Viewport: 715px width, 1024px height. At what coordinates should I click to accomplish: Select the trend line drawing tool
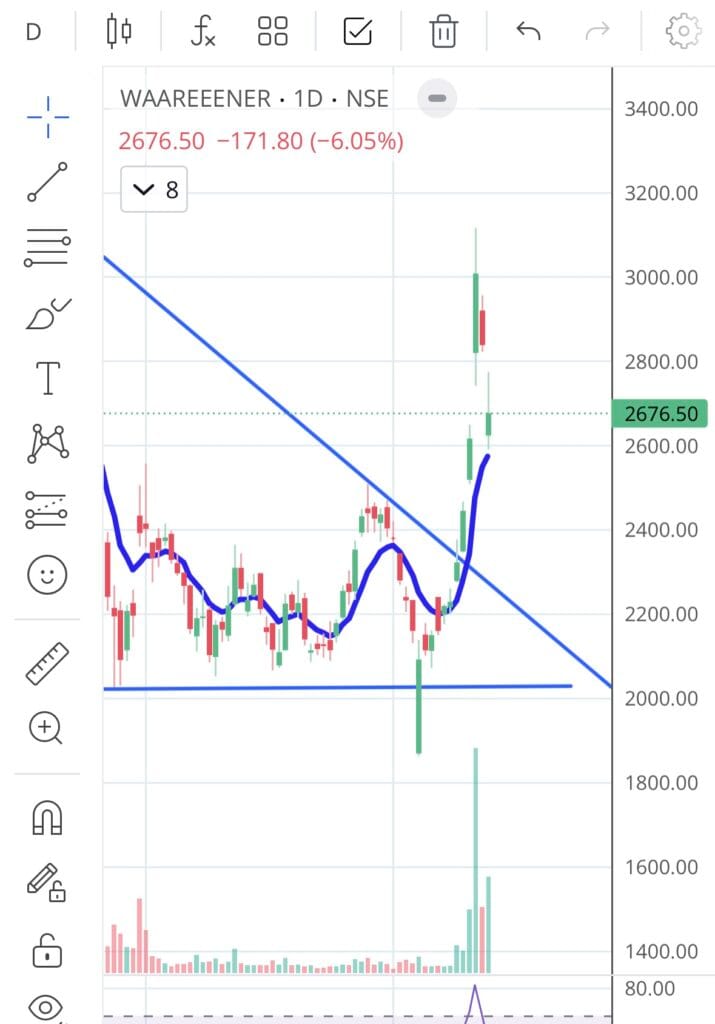[47, 182]
